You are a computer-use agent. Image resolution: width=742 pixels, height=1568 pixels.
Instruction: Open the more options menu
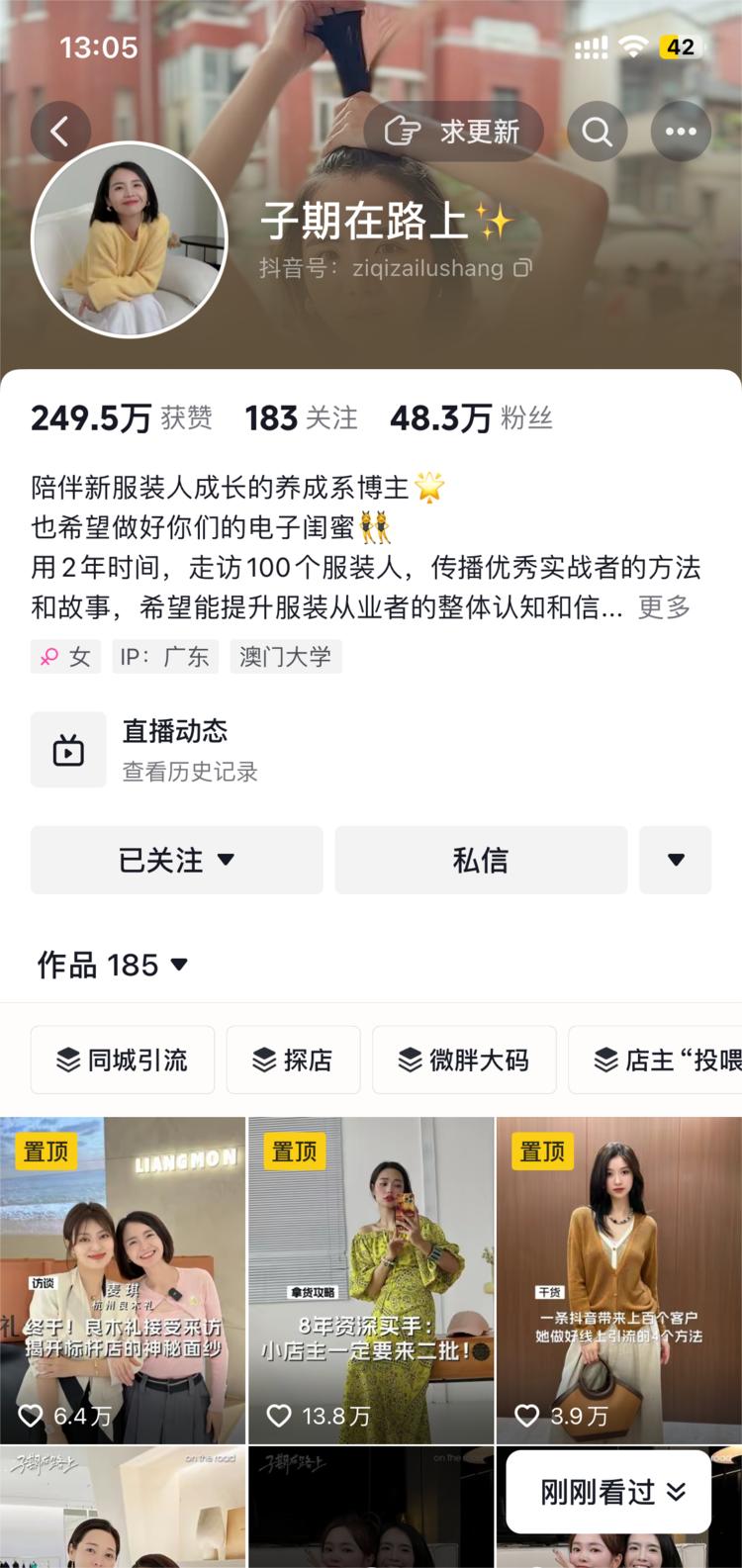(680, 131)
